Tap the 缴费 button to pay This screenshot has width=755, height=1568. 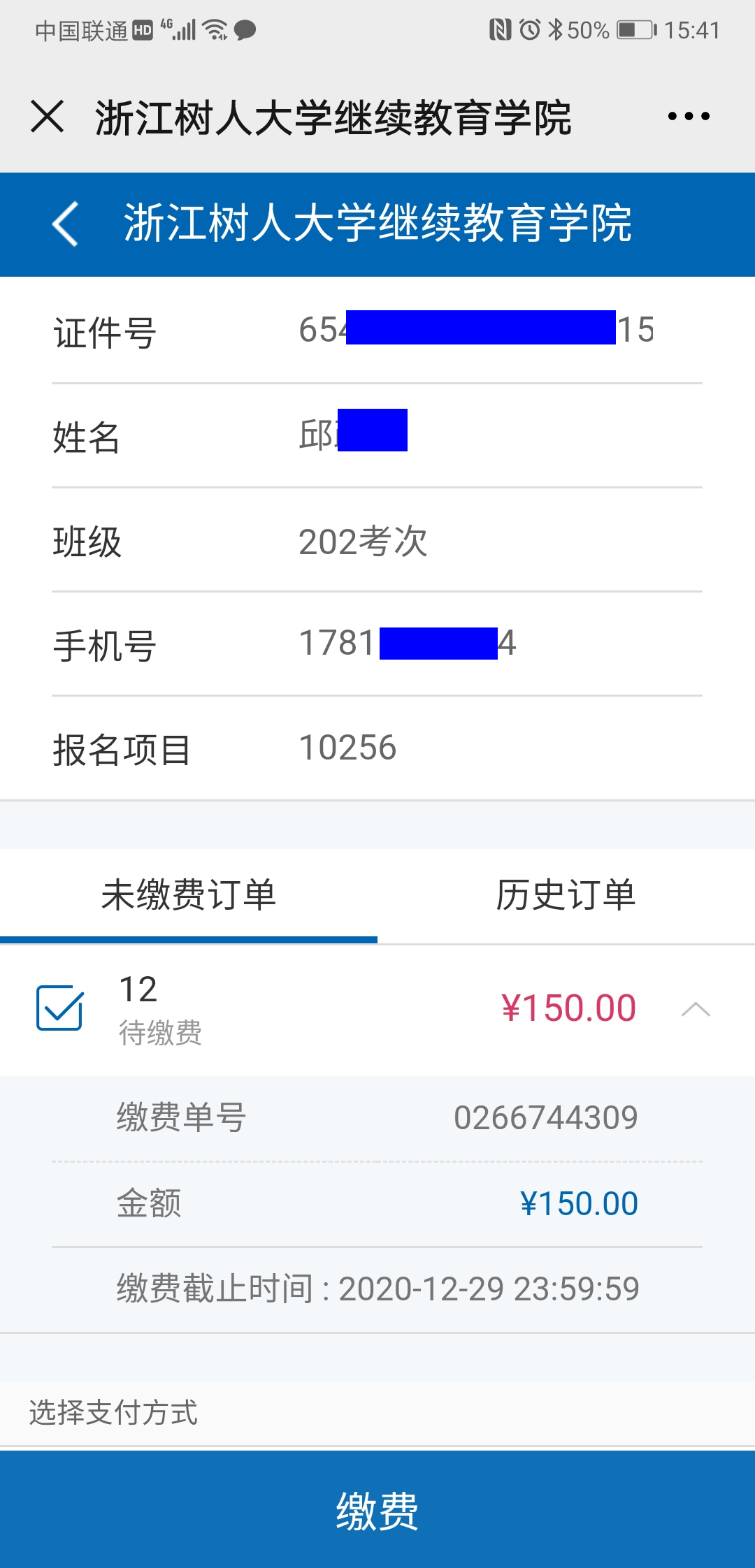[377, 1511]
